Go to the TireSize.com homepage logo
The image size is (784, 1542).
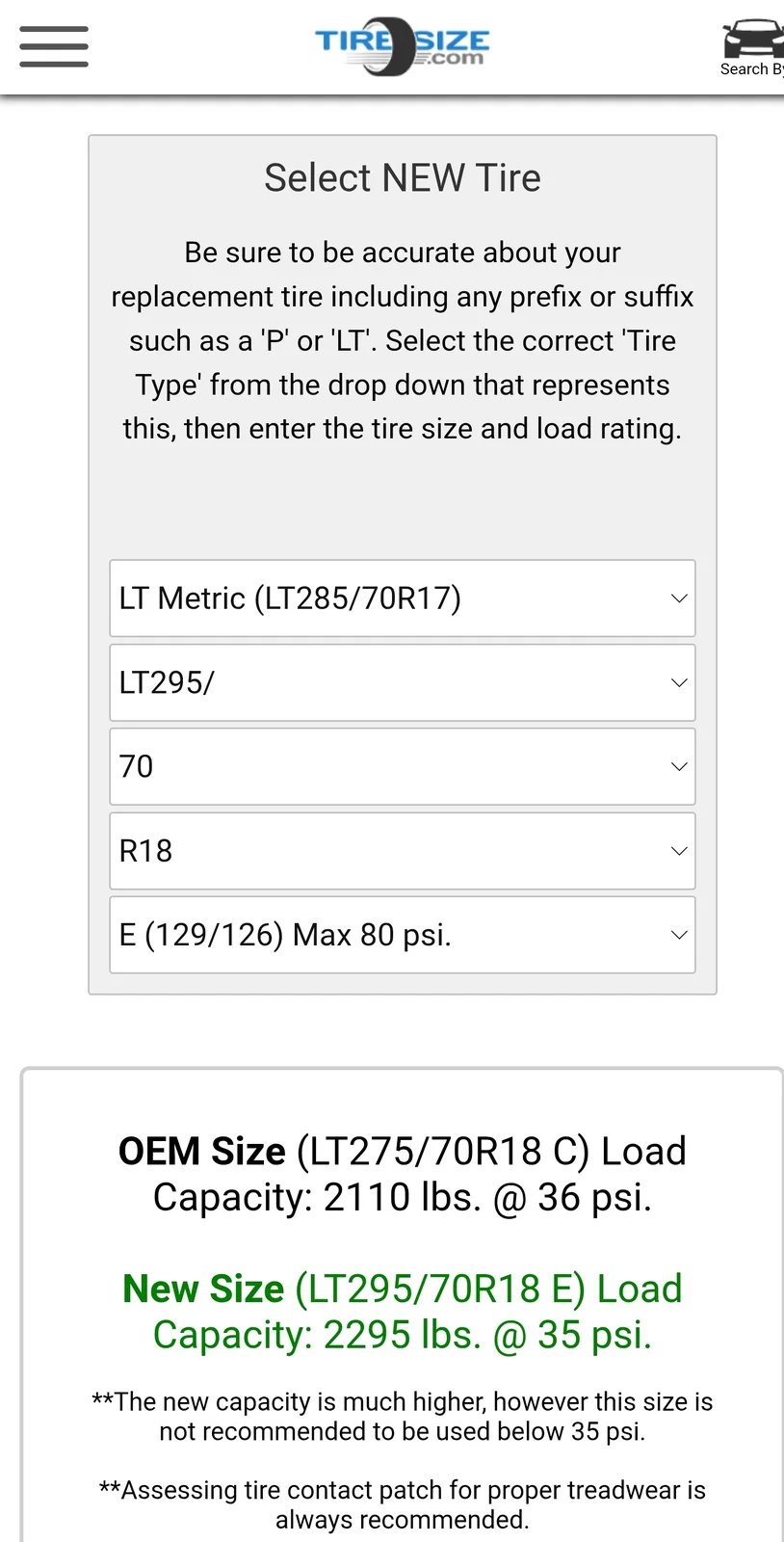click(402, 46)
